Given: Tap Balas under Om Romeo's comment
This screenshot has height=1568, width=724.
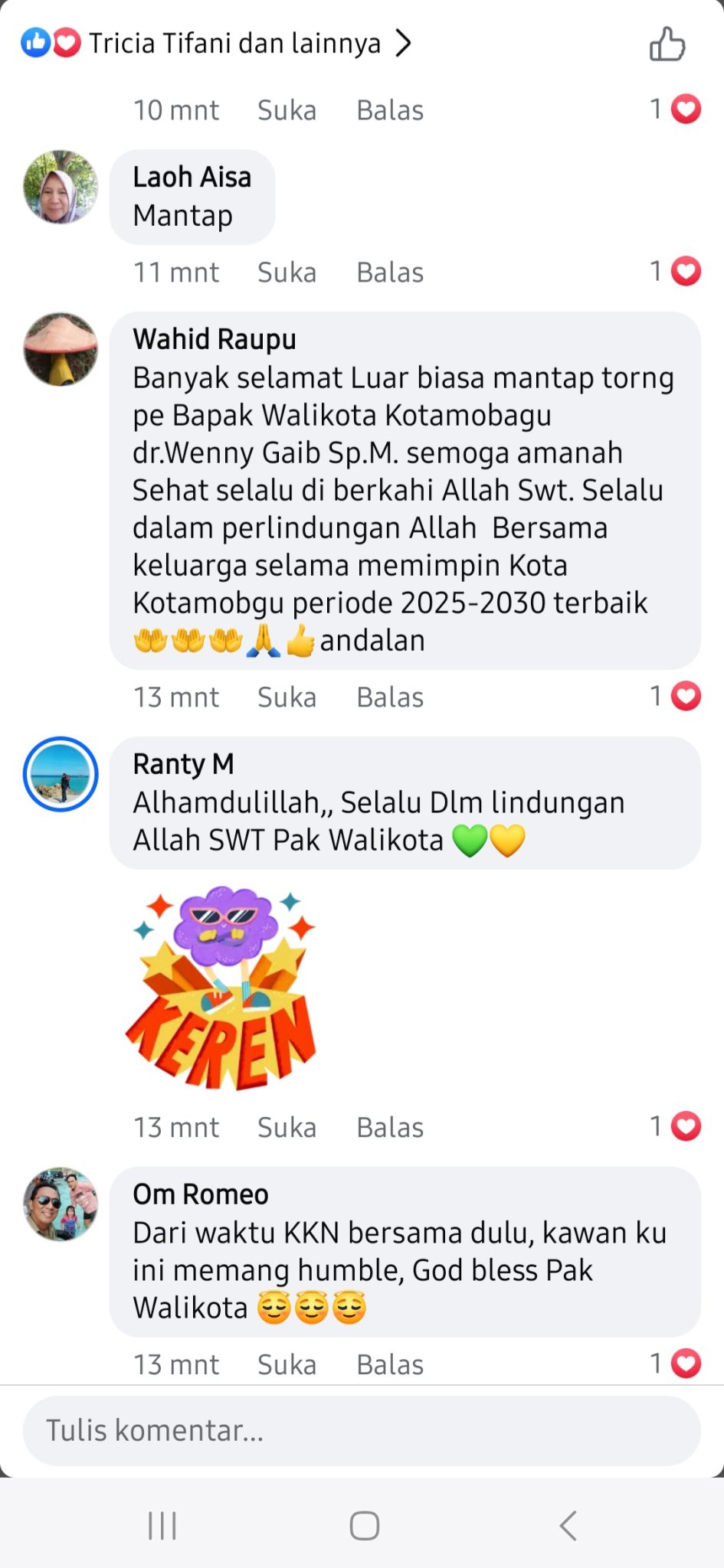Looking at the screenshot, I should pyautogui.click(x=390, y=1364).
